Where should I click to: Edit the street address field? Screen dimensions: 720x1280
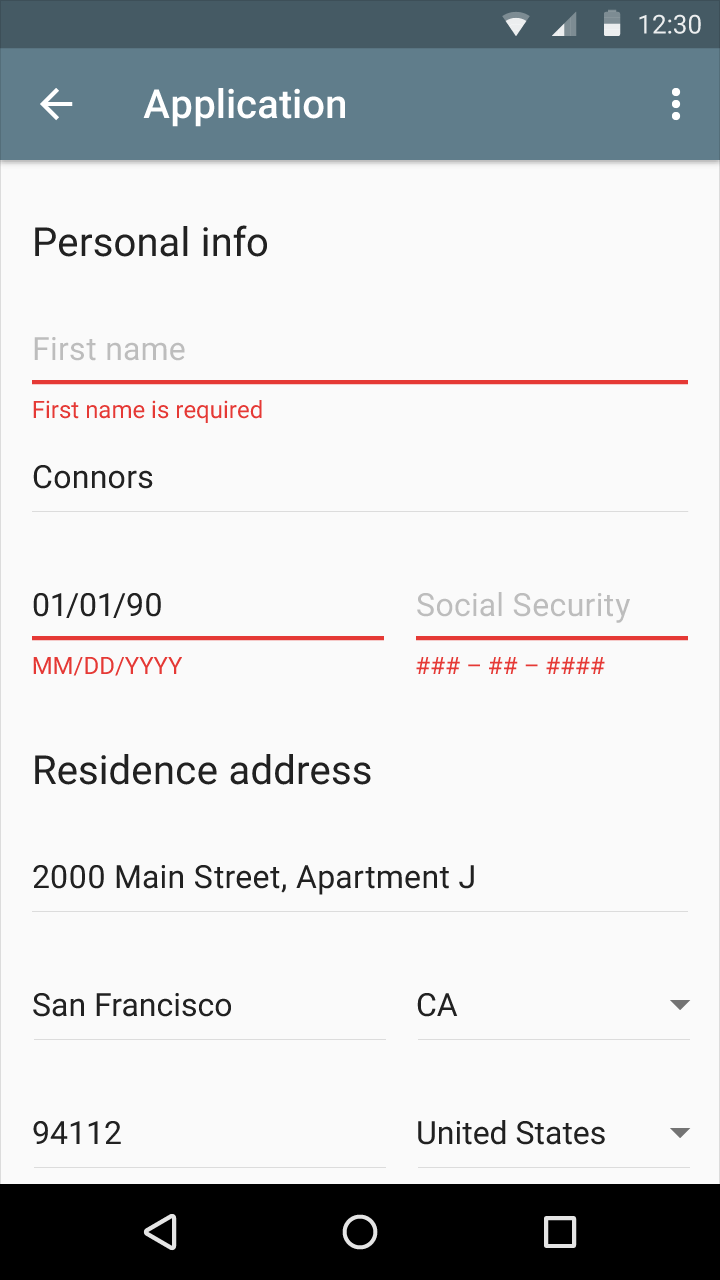359,878
